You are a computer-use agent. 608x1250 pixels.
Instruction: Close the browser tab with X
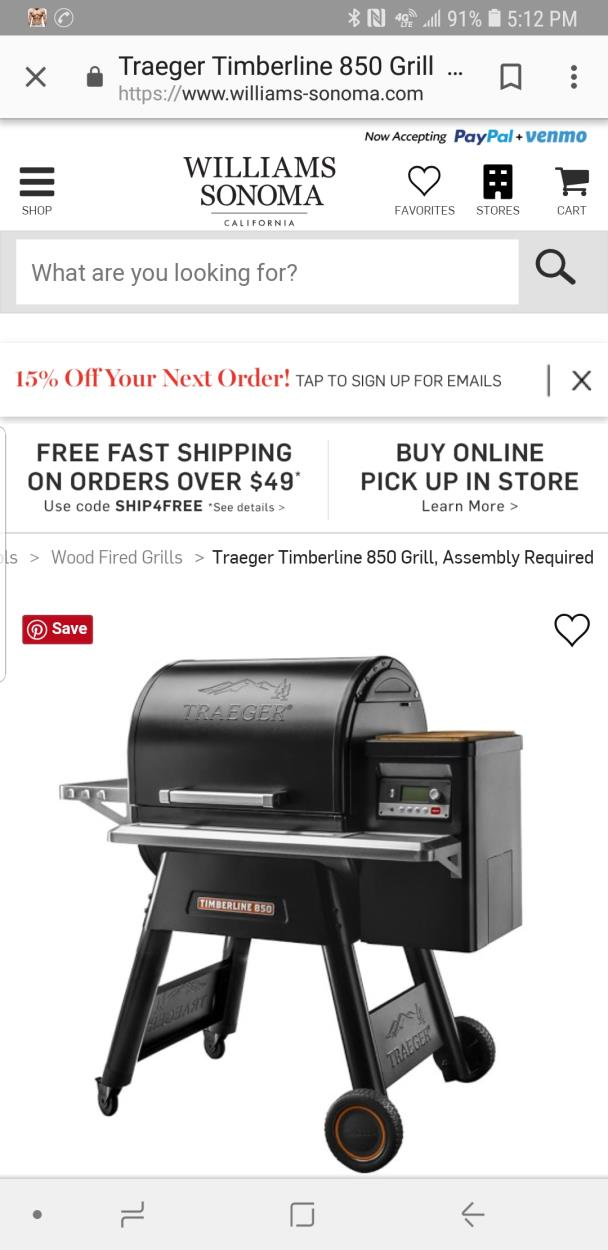click(35, 78)
